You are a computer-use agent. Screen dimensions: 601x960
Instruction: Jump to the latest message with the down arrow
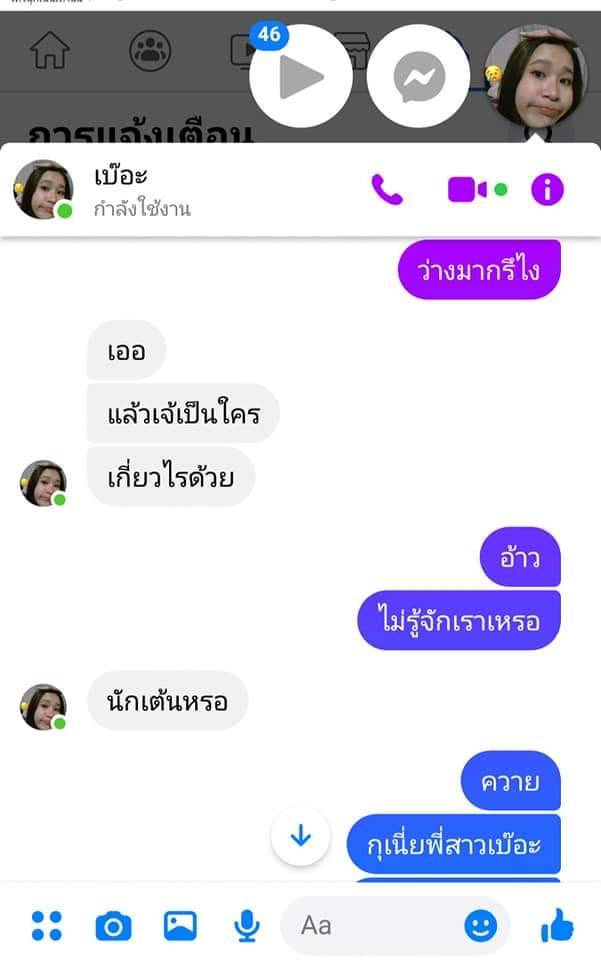click(301, 836)
